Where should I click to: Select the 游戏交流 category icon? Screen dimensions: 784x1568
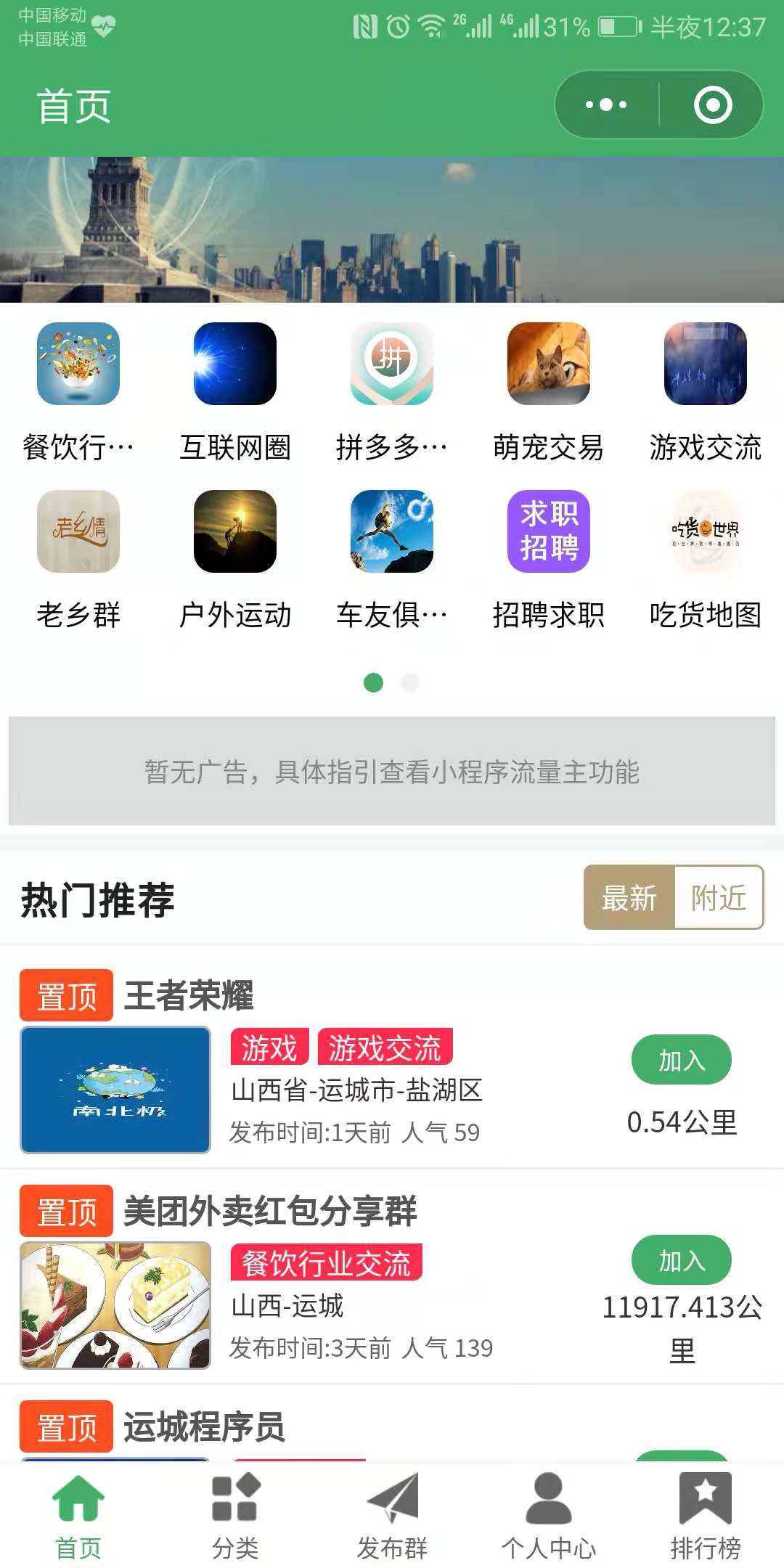706,364
